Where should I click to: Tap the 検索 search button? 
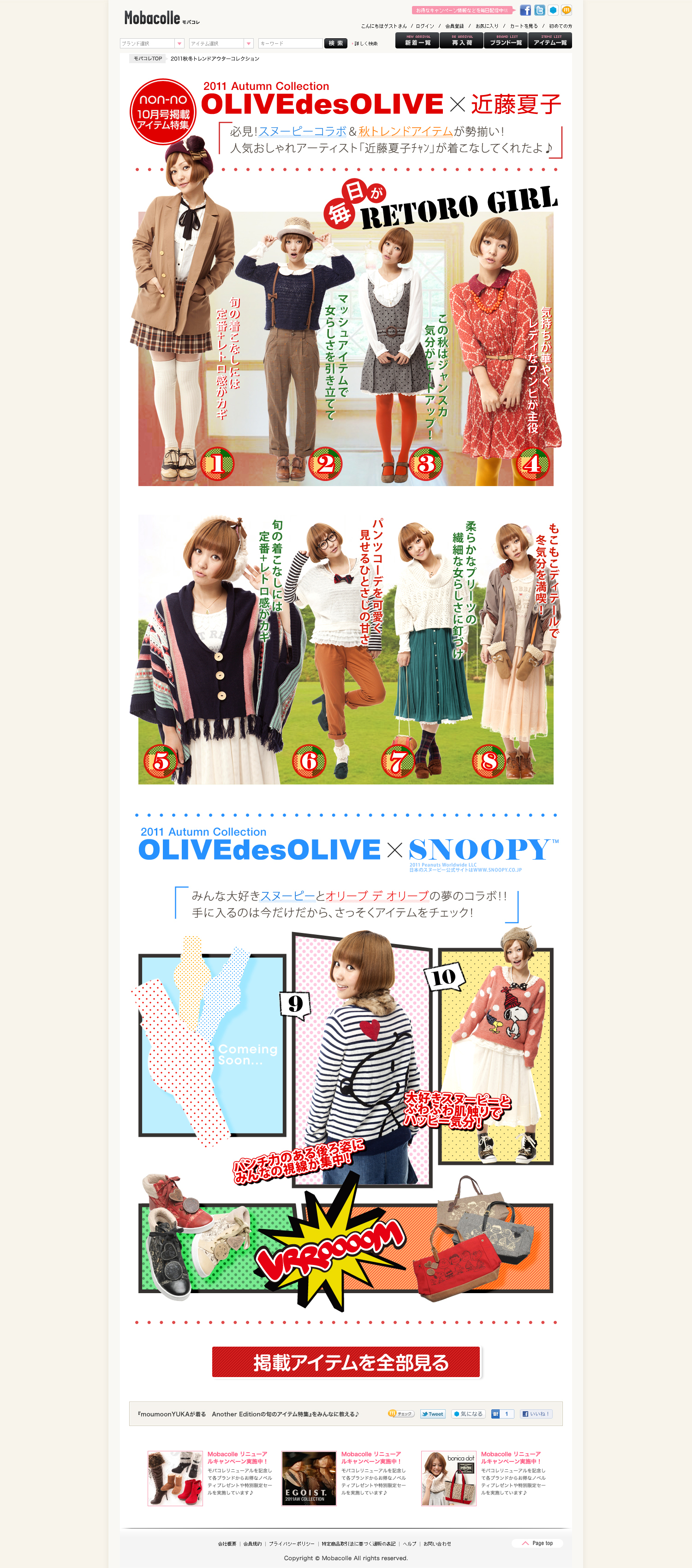pyautogui.click(x=336, y=43)
